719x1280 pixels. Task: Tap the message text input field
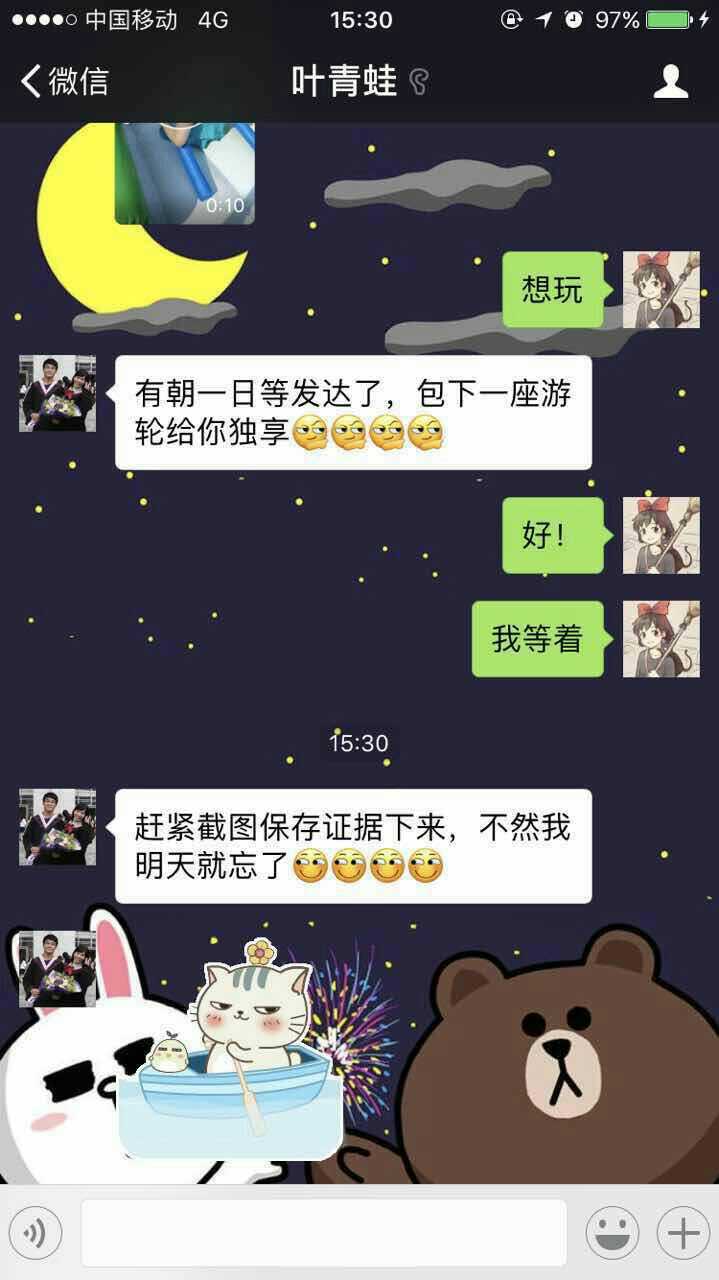click(324, 1233)
